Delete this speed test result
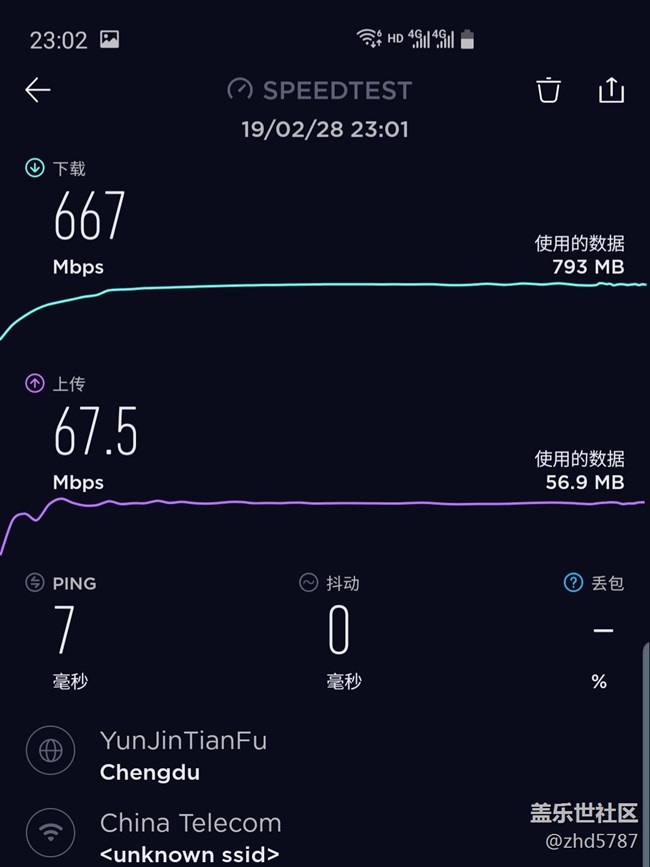Screen dimensions: 650x867 click(548, 91)
